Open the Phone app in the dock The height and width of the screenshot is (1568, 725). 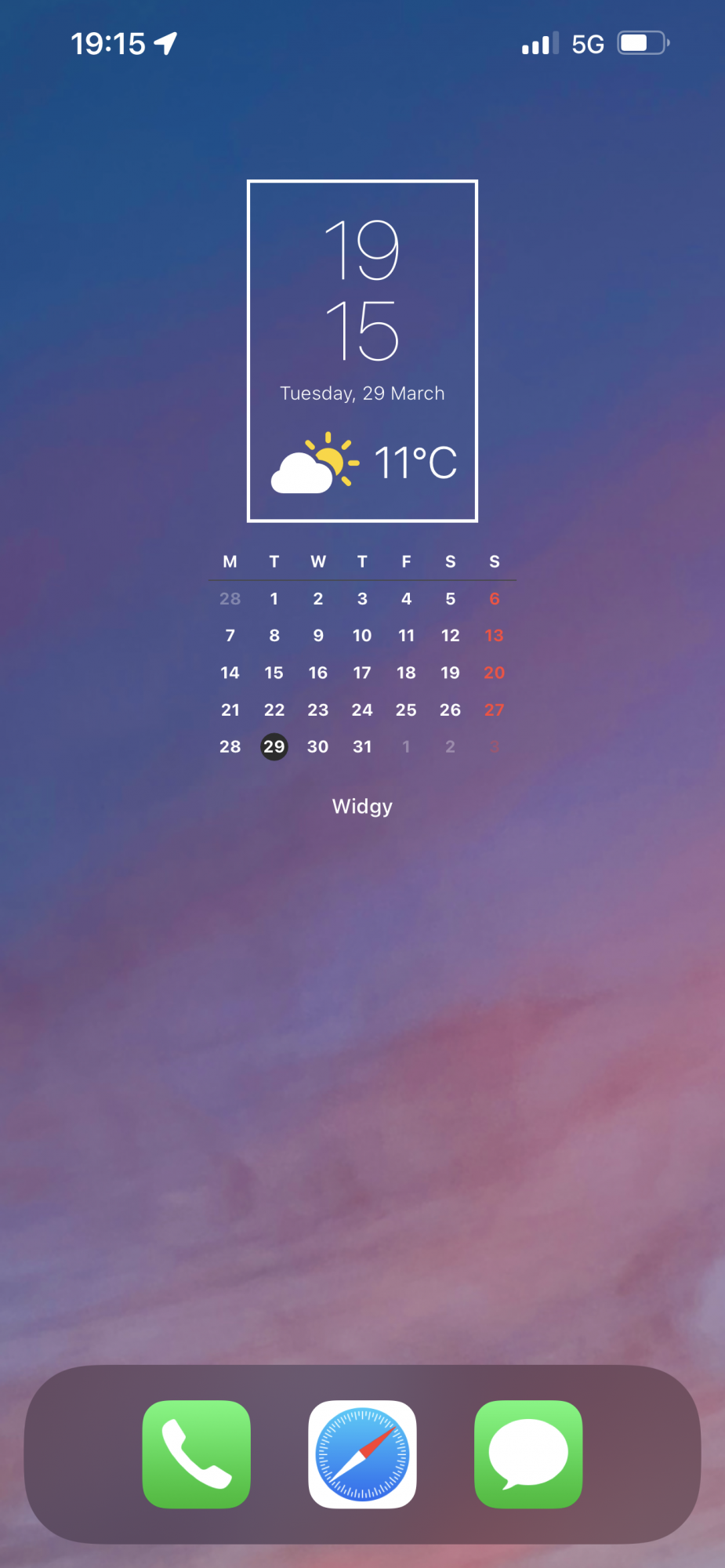point(196,1454)
